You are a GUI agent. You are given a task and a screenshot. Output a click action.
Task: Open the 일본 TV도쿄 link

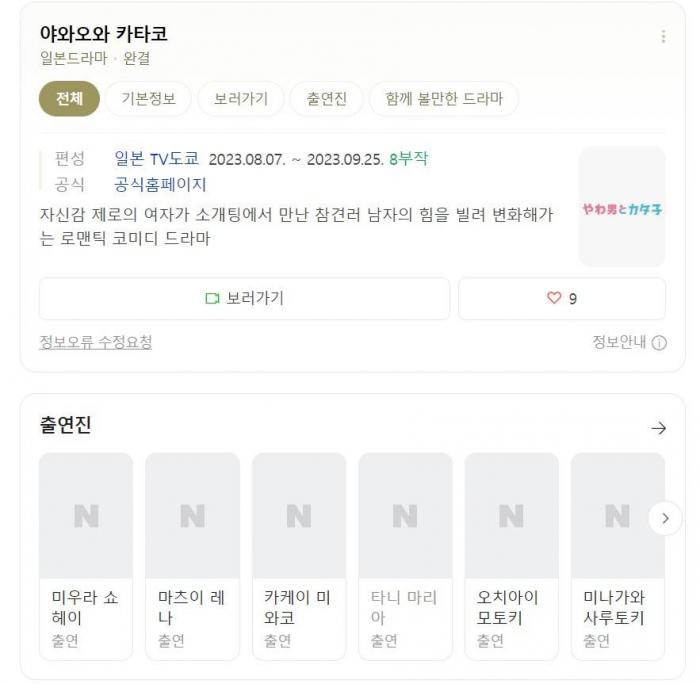[x=156, y=159]
